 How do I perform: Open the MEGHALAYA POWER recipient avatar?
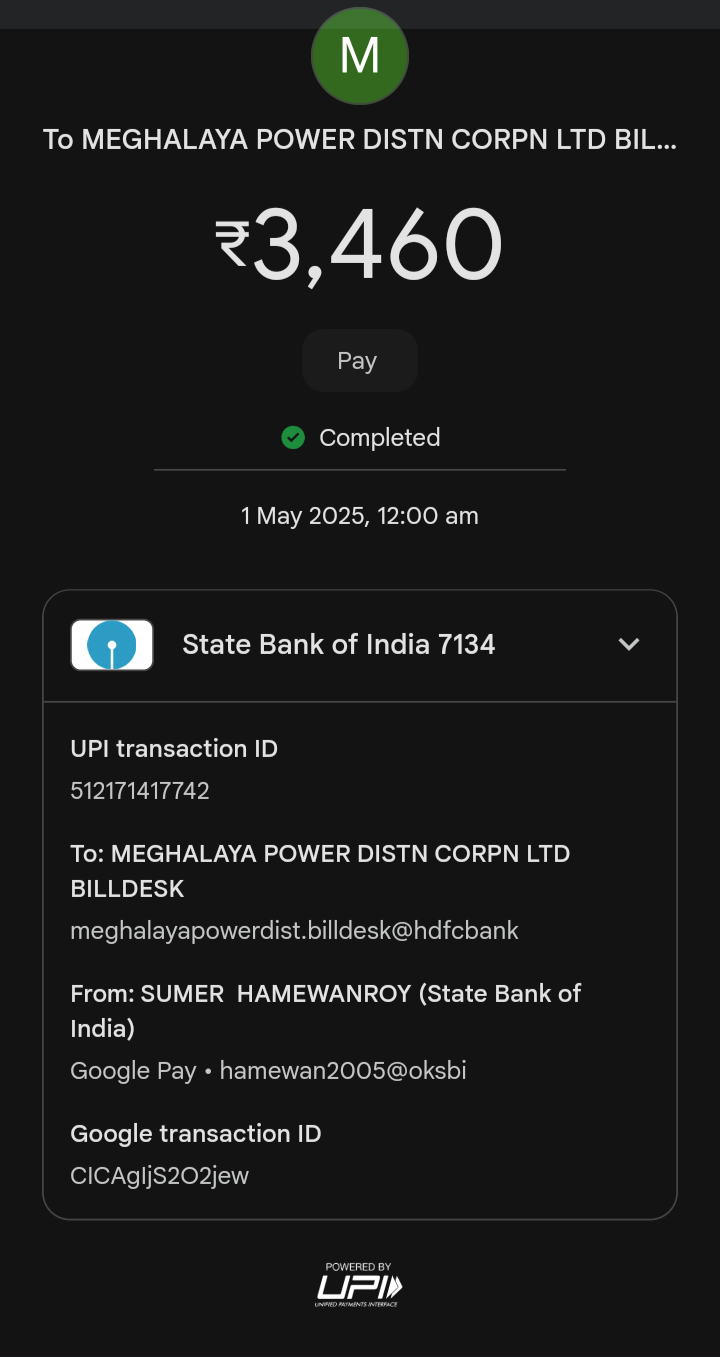[360, 56]
